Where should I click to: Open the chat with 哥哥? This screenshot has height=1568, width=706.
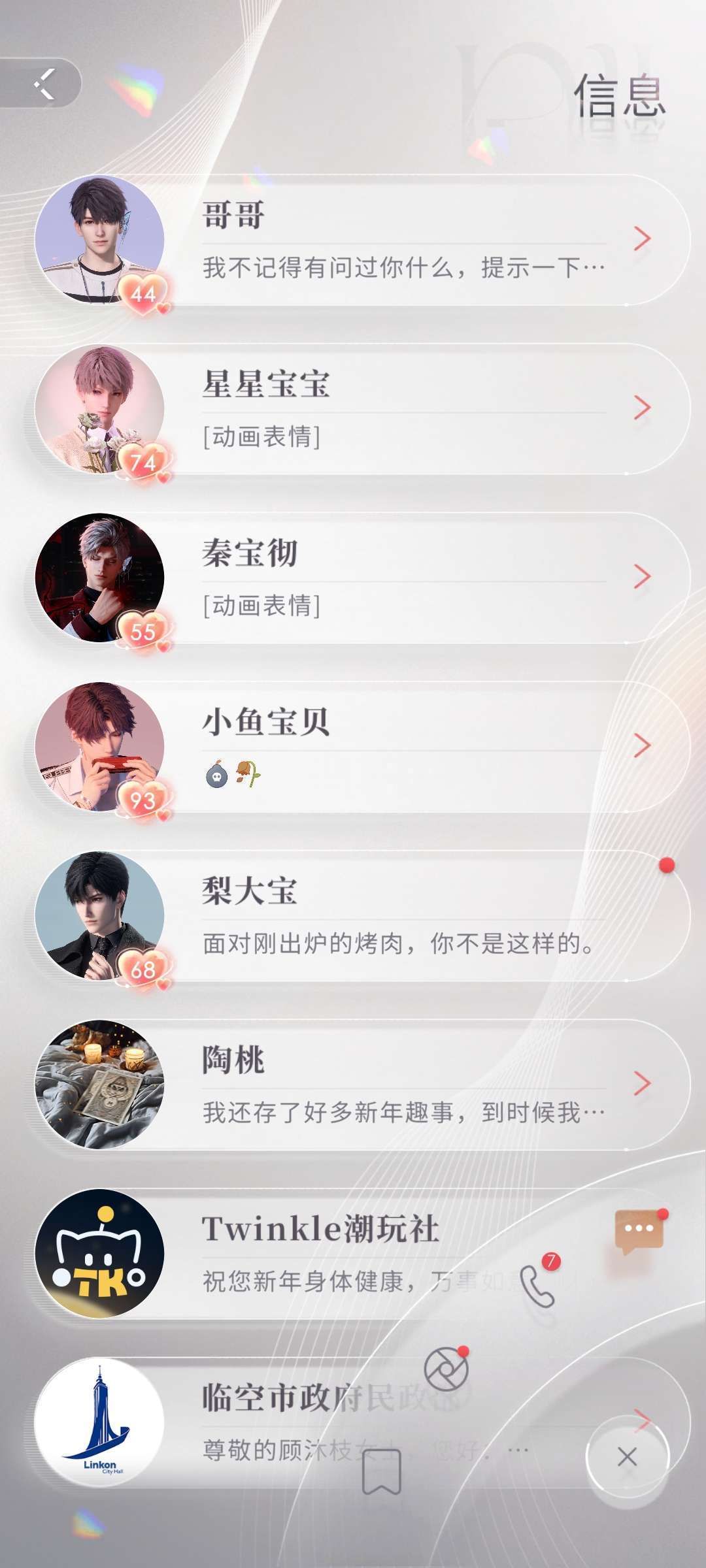tap(392, 240)
